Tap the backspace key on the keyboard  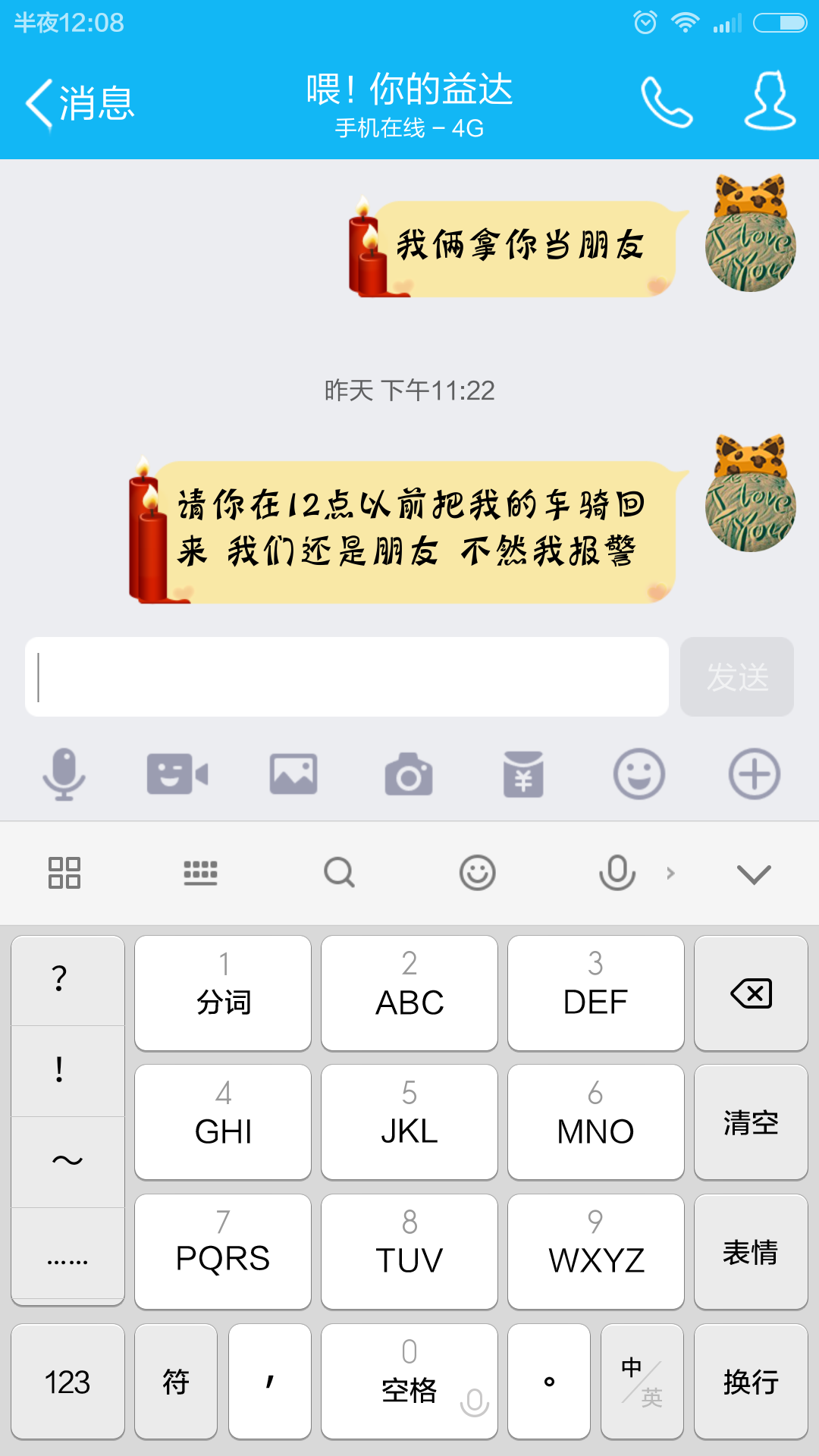pos(751,993)
